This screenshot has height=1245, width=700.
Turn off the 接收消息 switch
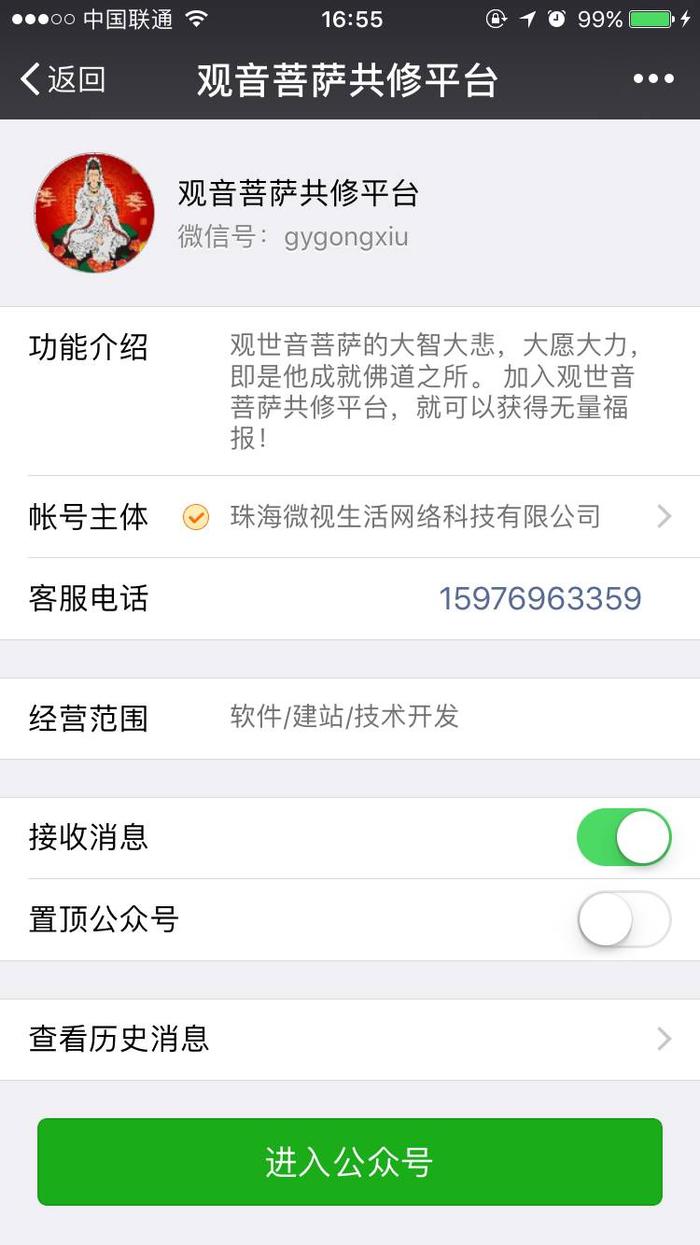point(624,838)
